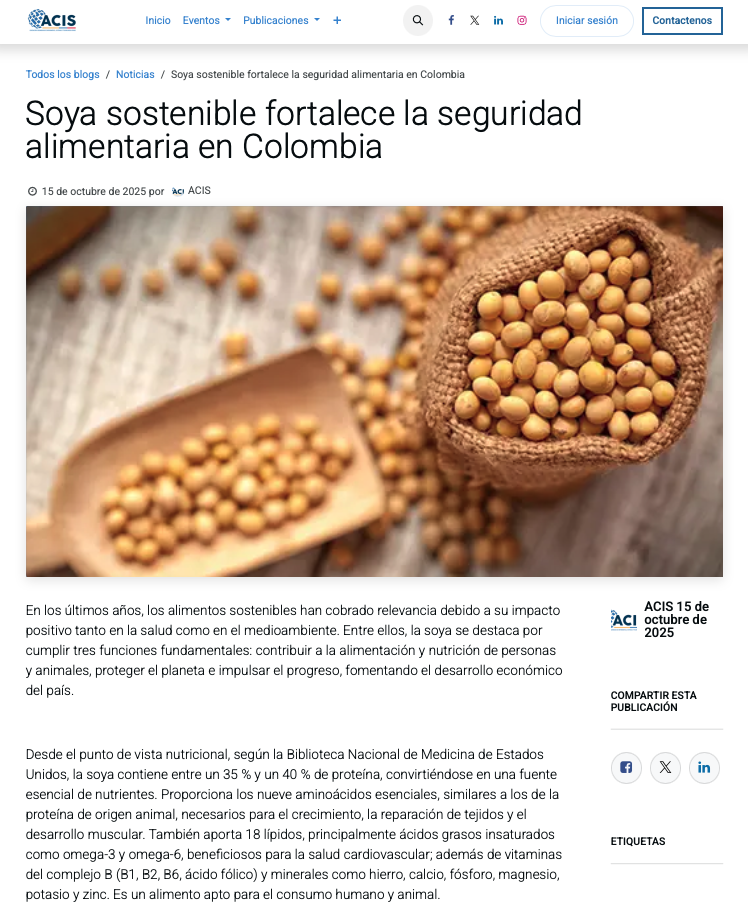Share this publication on X

coord(665,768)
